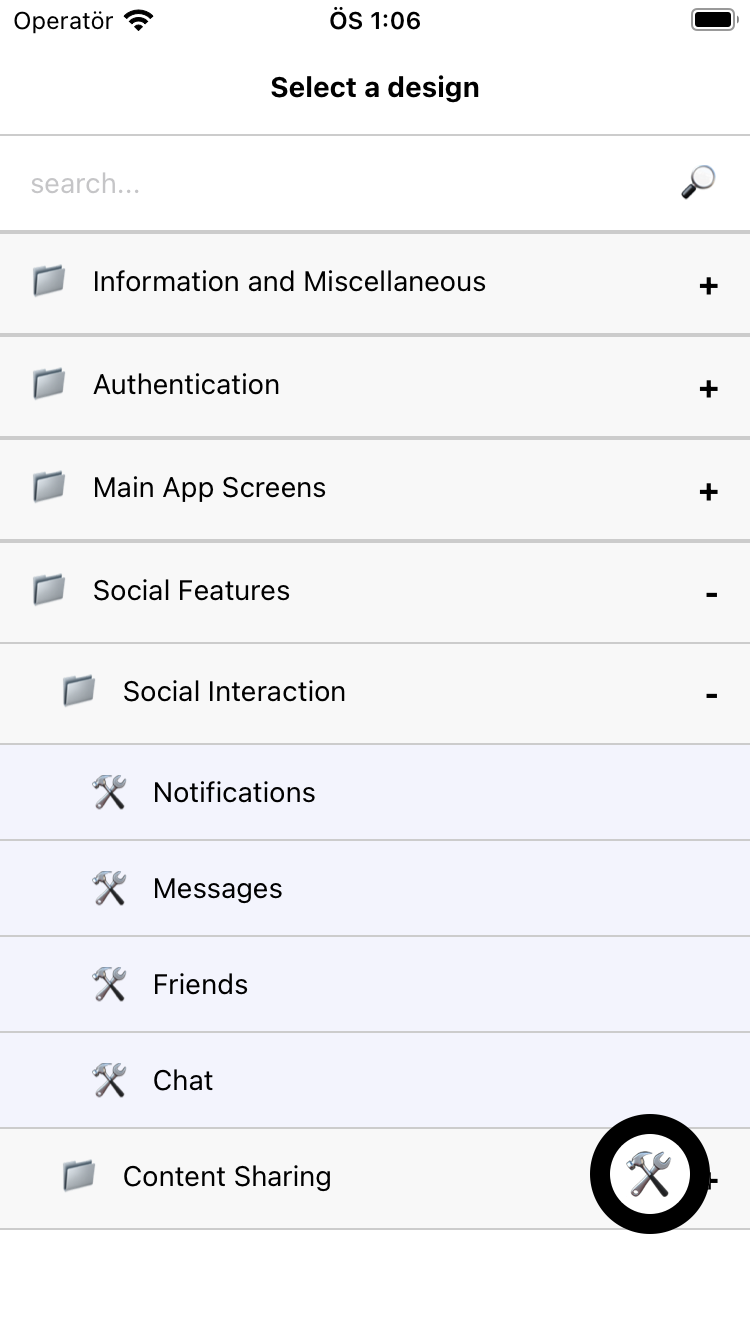Tap the magnifying glass search icon

pyautogui.click(x=698, y=183)
